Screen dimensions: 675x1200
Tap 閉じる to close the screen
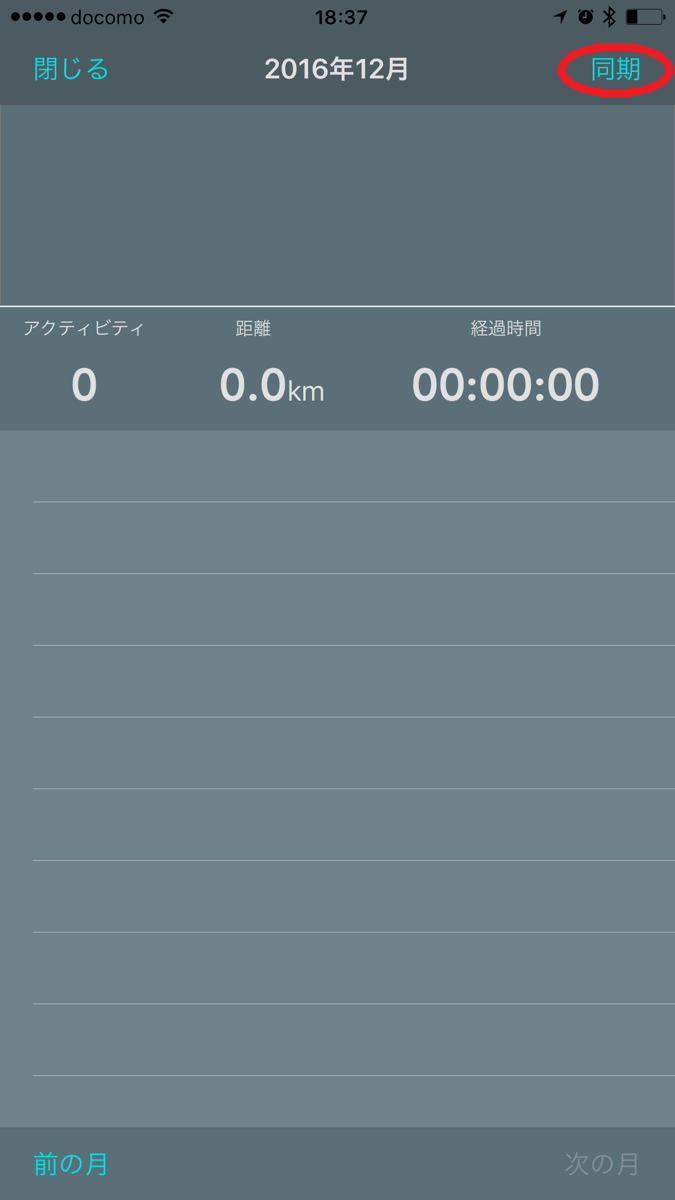pos(71,69)
